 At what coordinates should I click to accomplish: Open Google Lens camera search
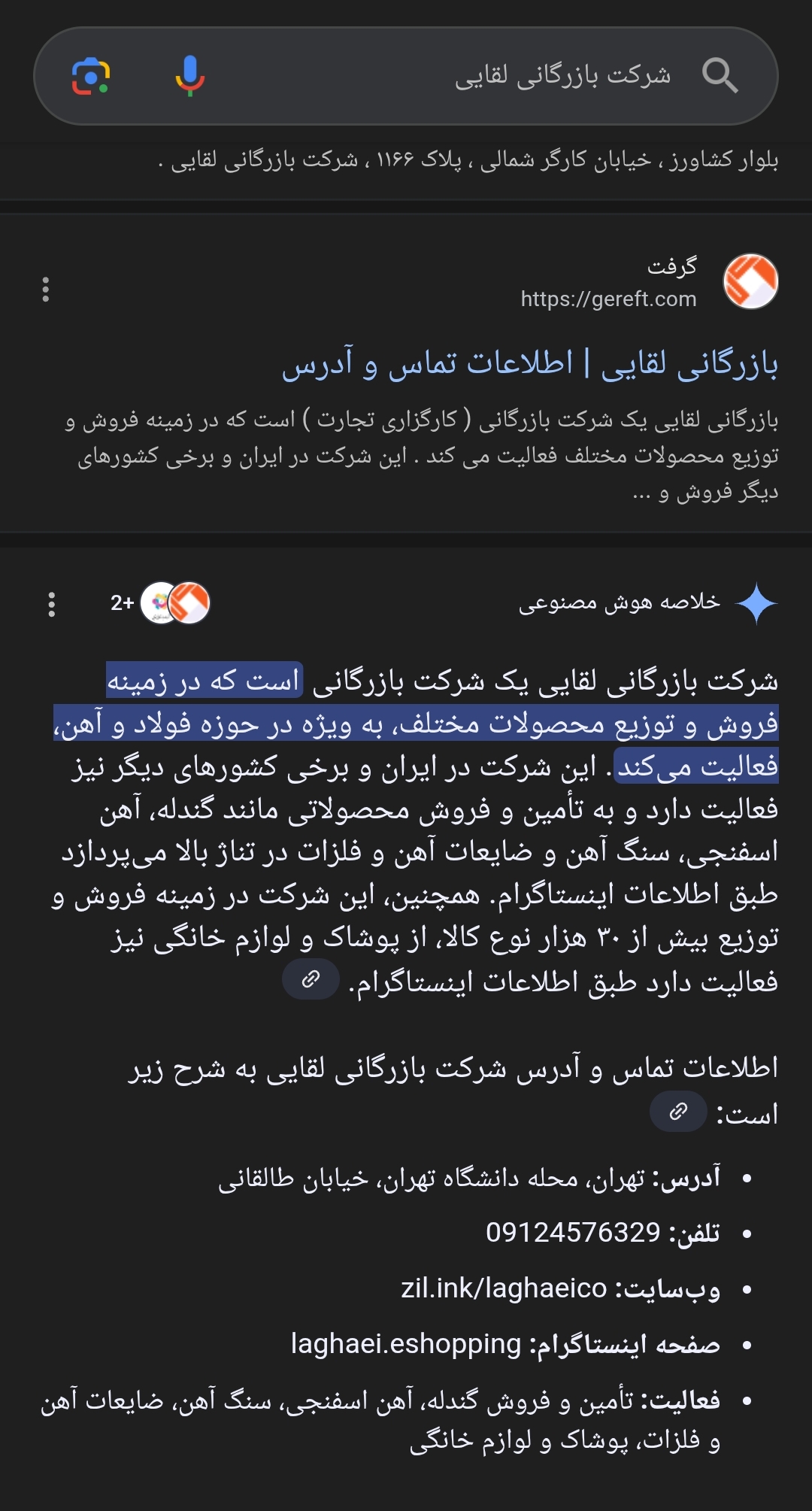point(91,76)
